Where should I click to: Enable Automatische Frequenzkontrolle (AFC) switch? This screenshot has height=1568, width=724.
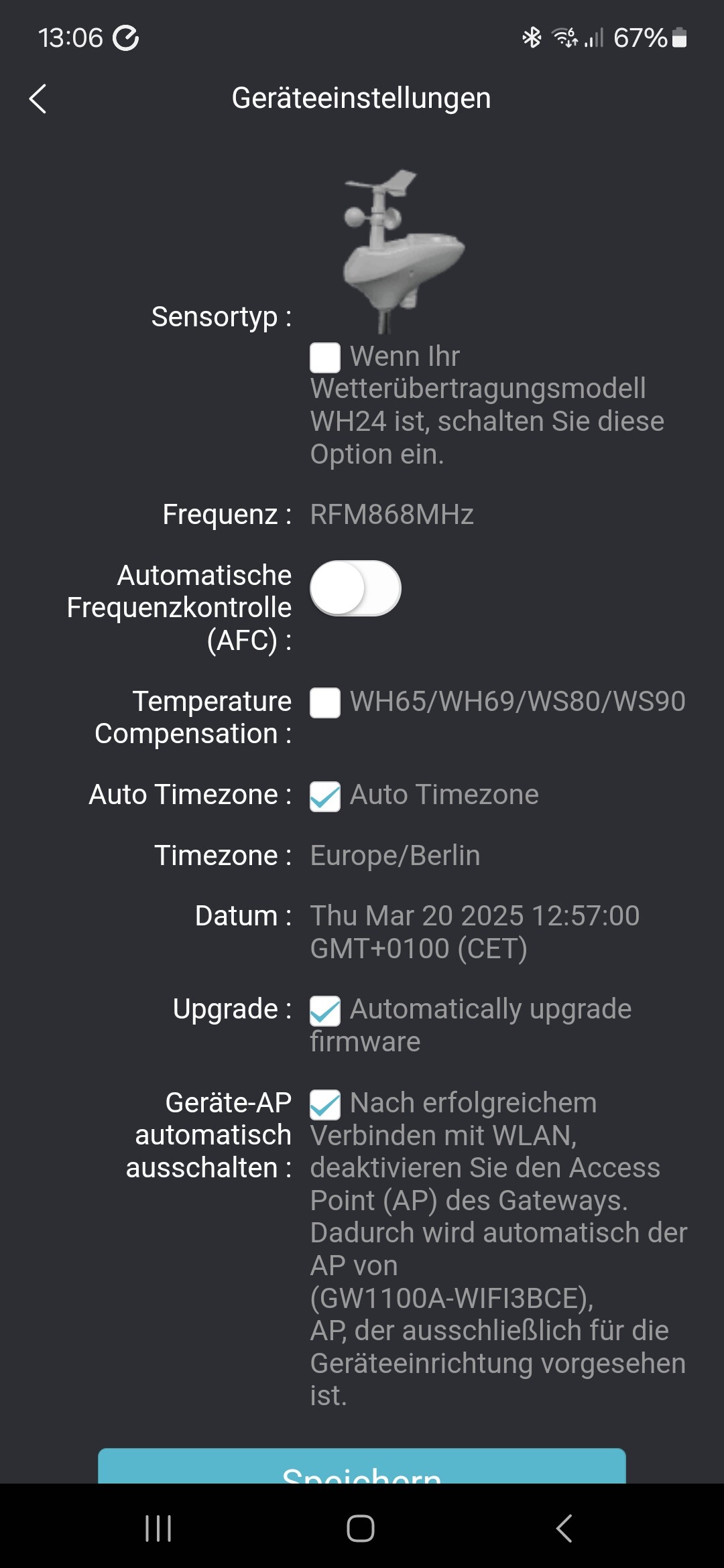click(x=355, y=588)
